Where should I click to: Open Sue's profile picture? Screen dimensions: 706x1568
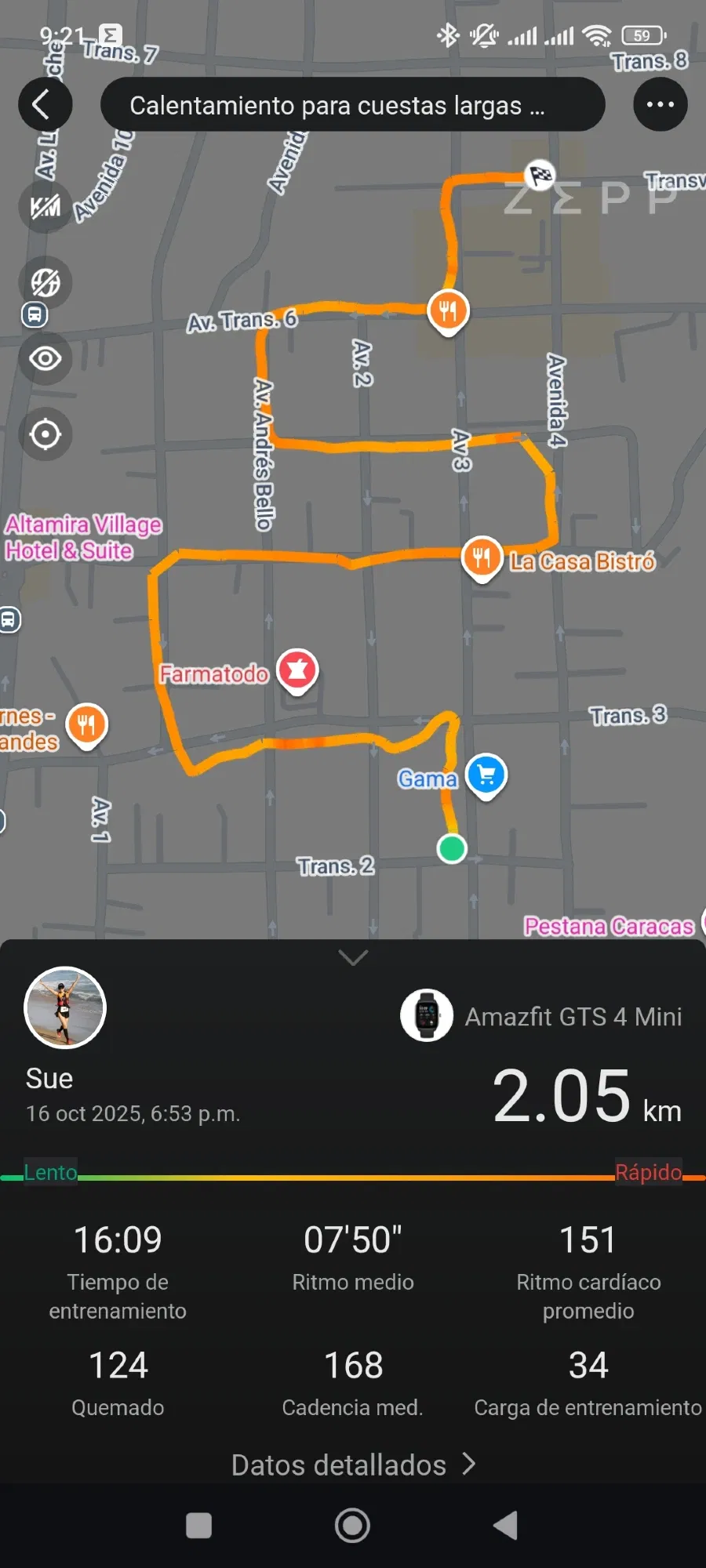(65, 1007)
